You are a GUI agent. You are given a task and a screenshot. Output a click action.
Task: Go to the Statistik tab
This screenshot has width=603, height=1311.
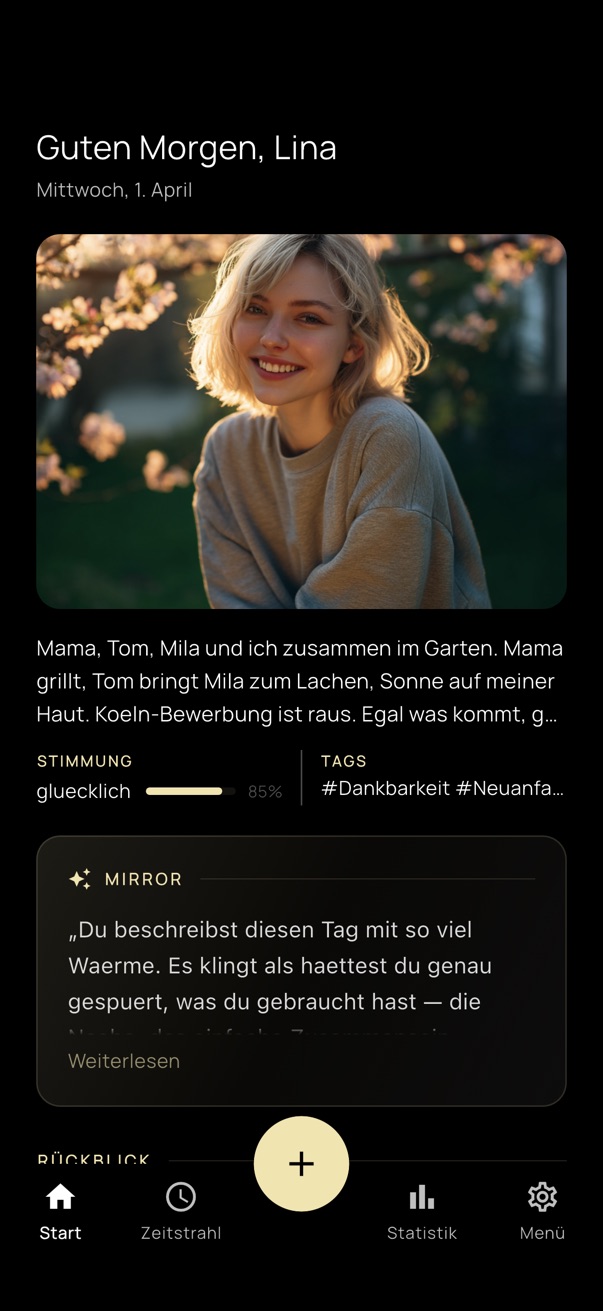(422, 1211)
